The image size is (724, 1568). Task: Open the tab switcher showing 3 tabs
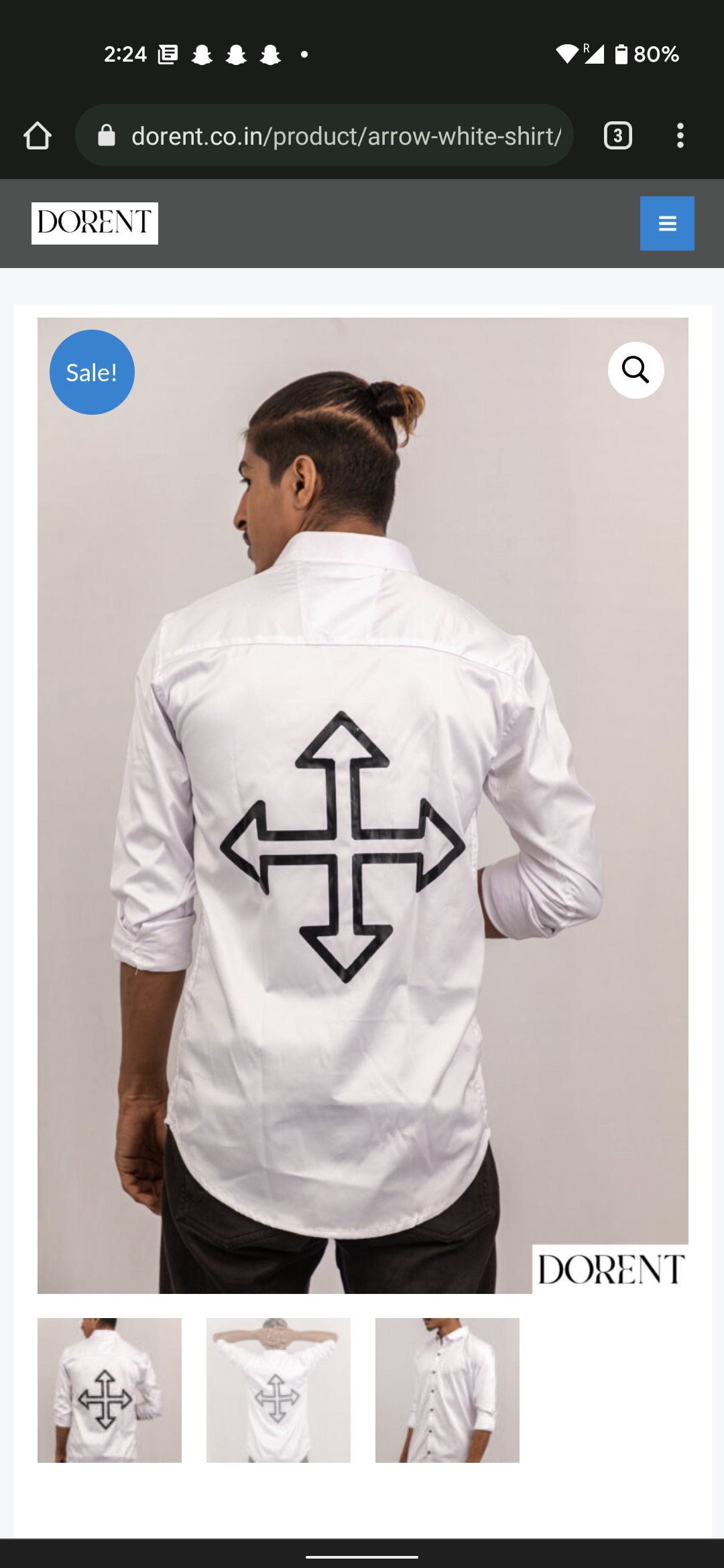click(x=617, y=136)
